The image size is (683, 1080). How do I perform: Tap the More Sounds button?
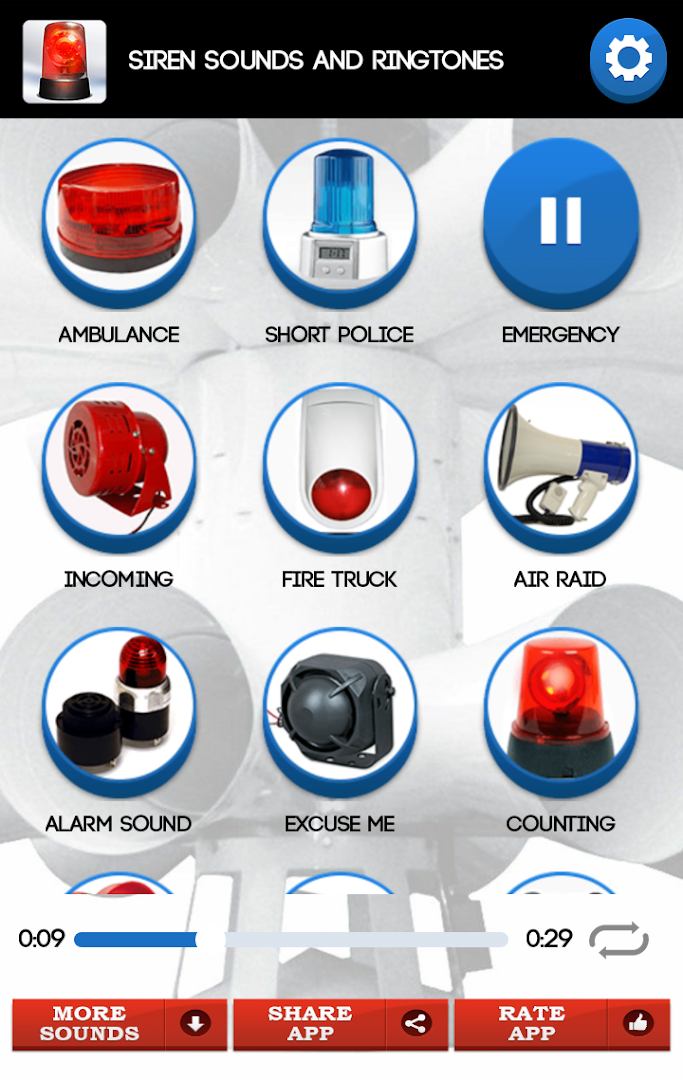[118, 1024]
